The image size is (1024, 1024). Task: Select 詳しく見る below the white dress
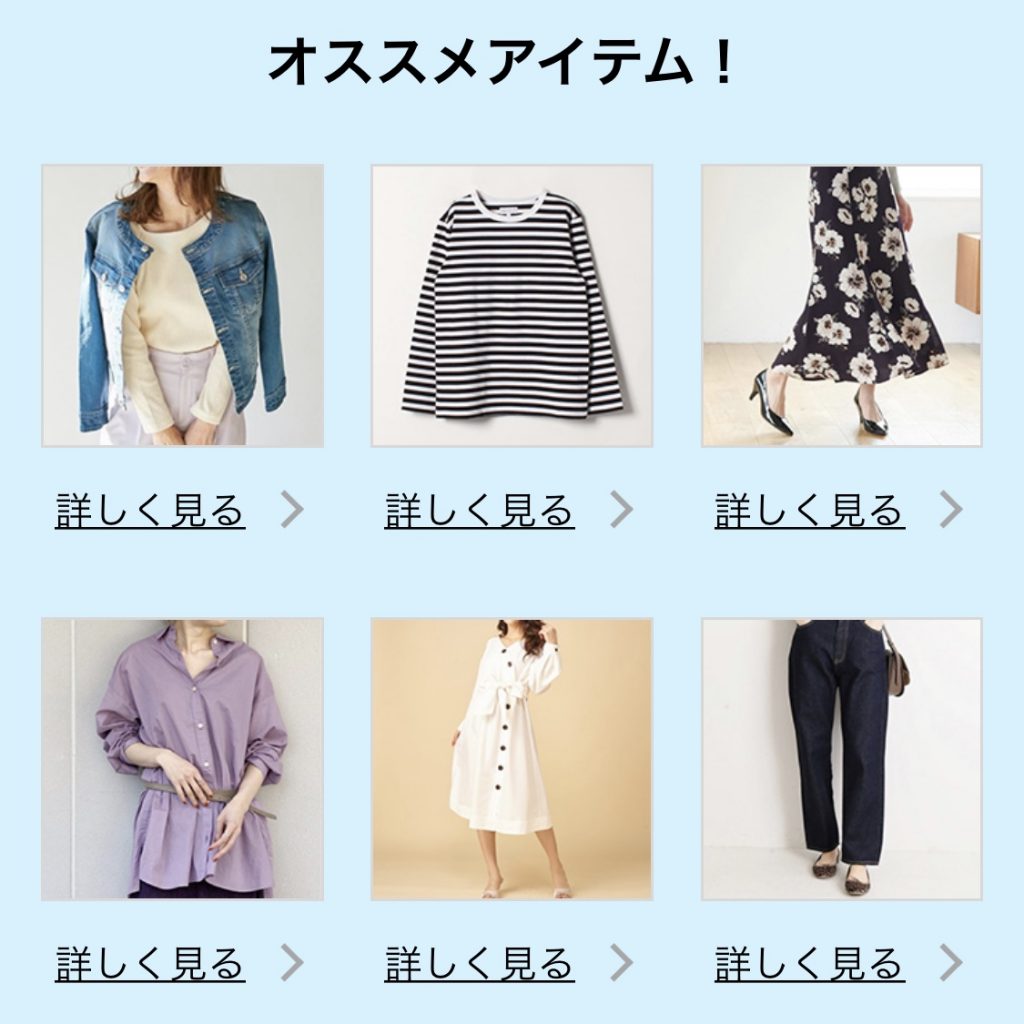click(x=480, y=964)
